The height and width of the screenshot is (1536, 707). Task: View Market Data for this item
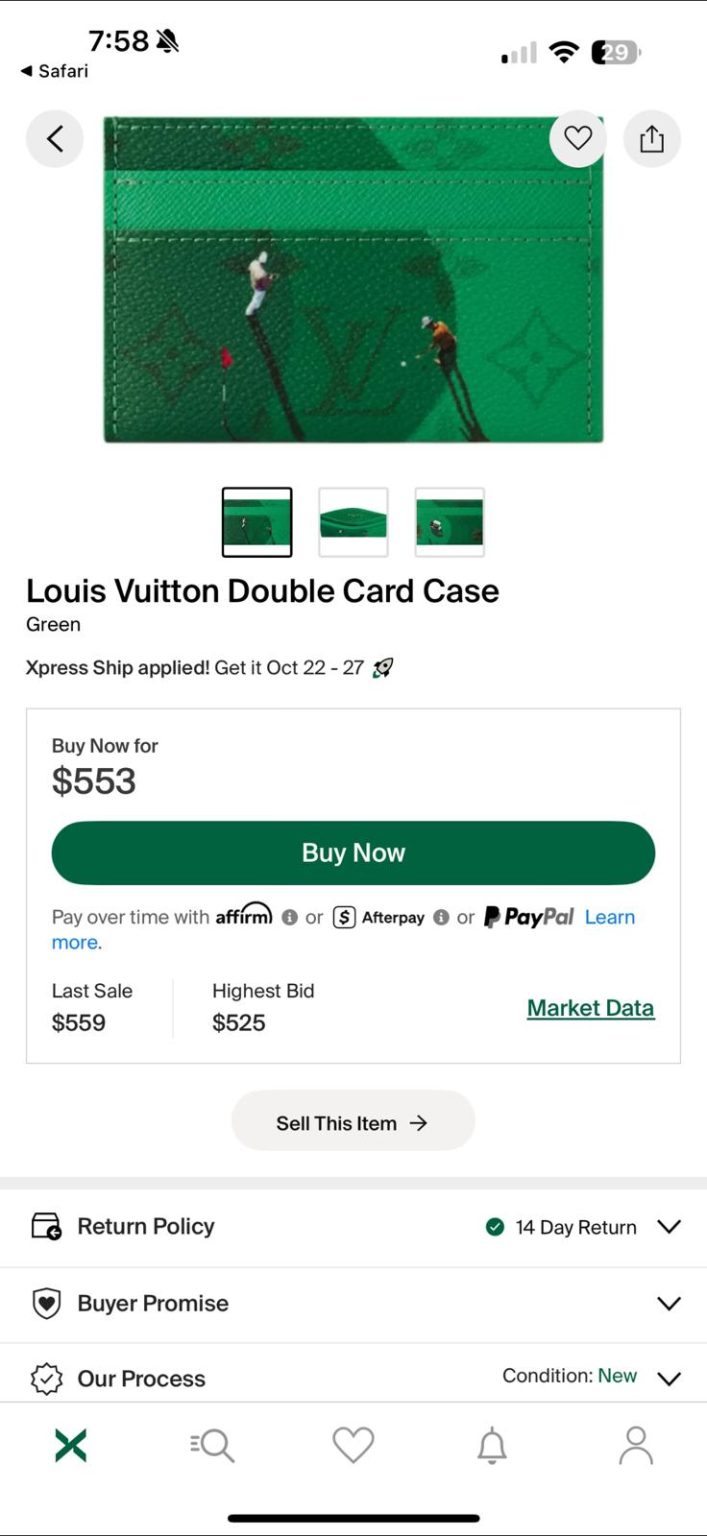[590, 1008]
